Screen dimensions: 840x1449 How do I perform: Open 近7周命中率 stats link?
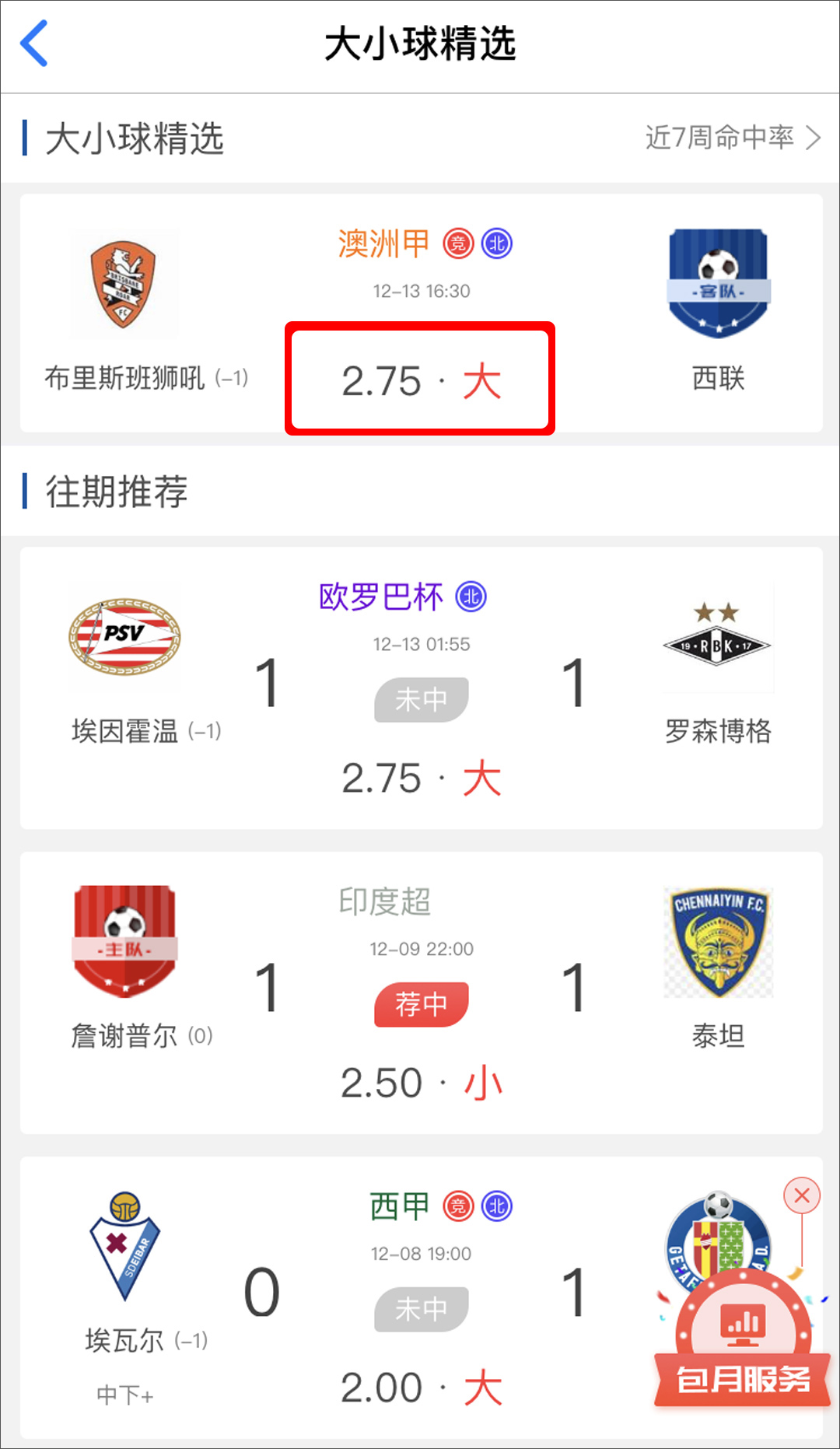732,138
